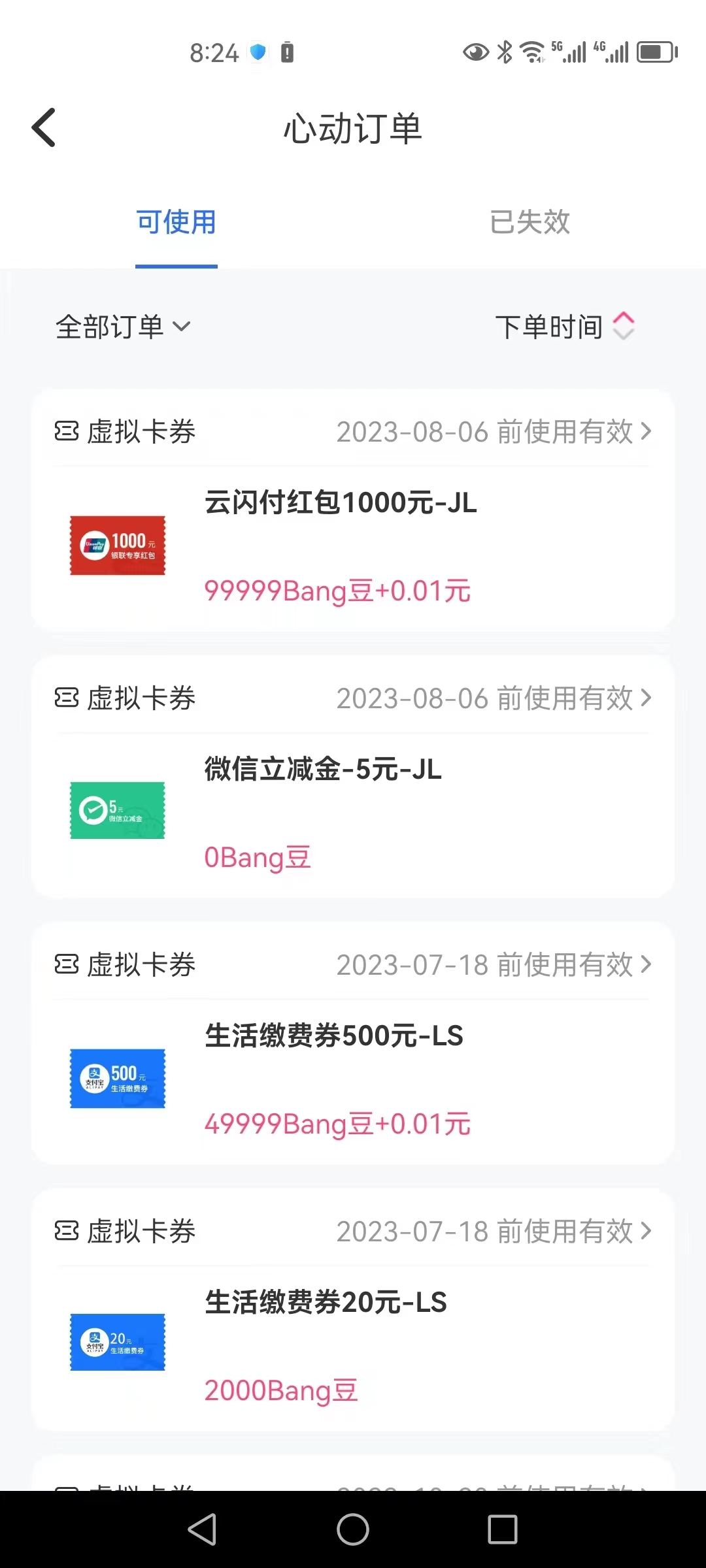
Task: Tap the system home button
Action: 353,1529
